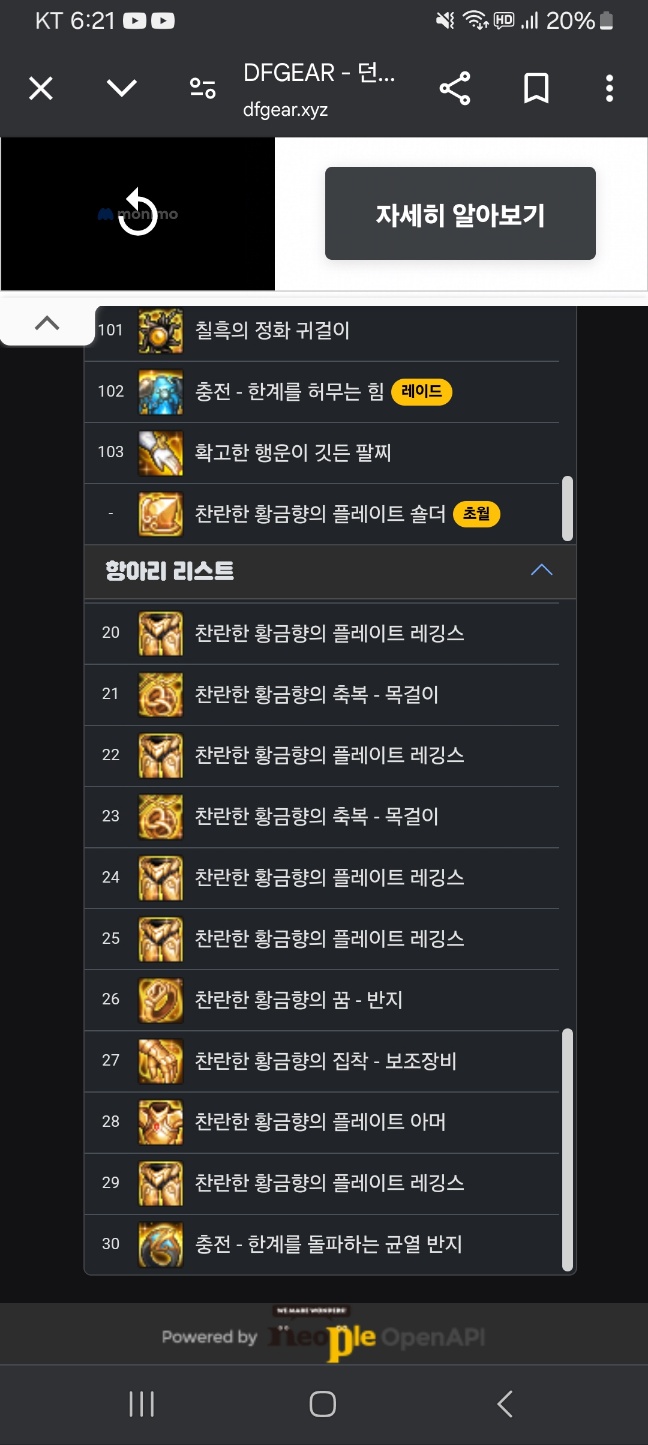Screen dimensions: 648x1445
Task: Open item 102 충전 - 한계를 허무는 힘
Action: pyautogui.click(x=290, y=392)
